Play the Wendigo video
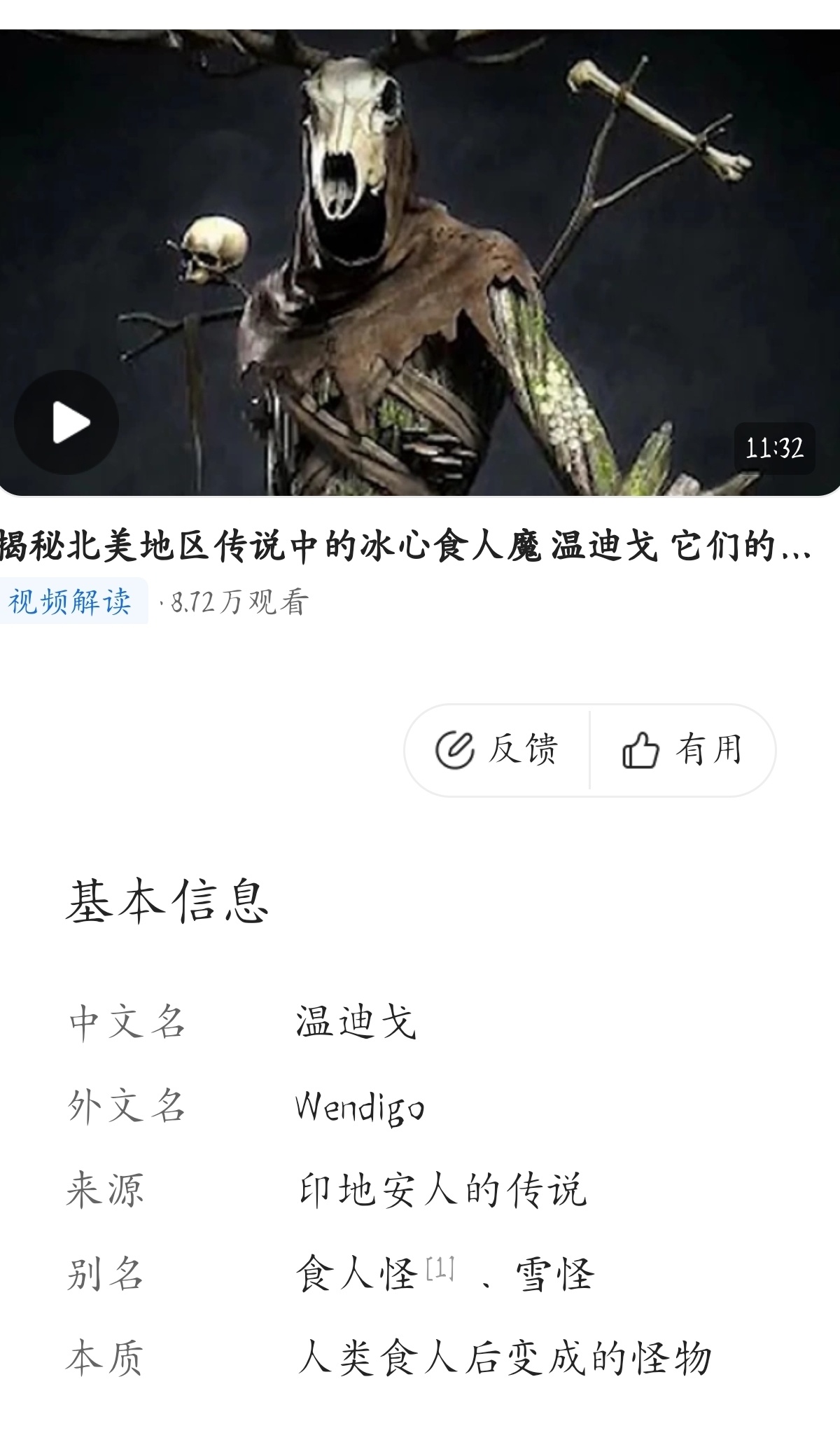This screenshot has width=840, height=1447. point(66,422)
